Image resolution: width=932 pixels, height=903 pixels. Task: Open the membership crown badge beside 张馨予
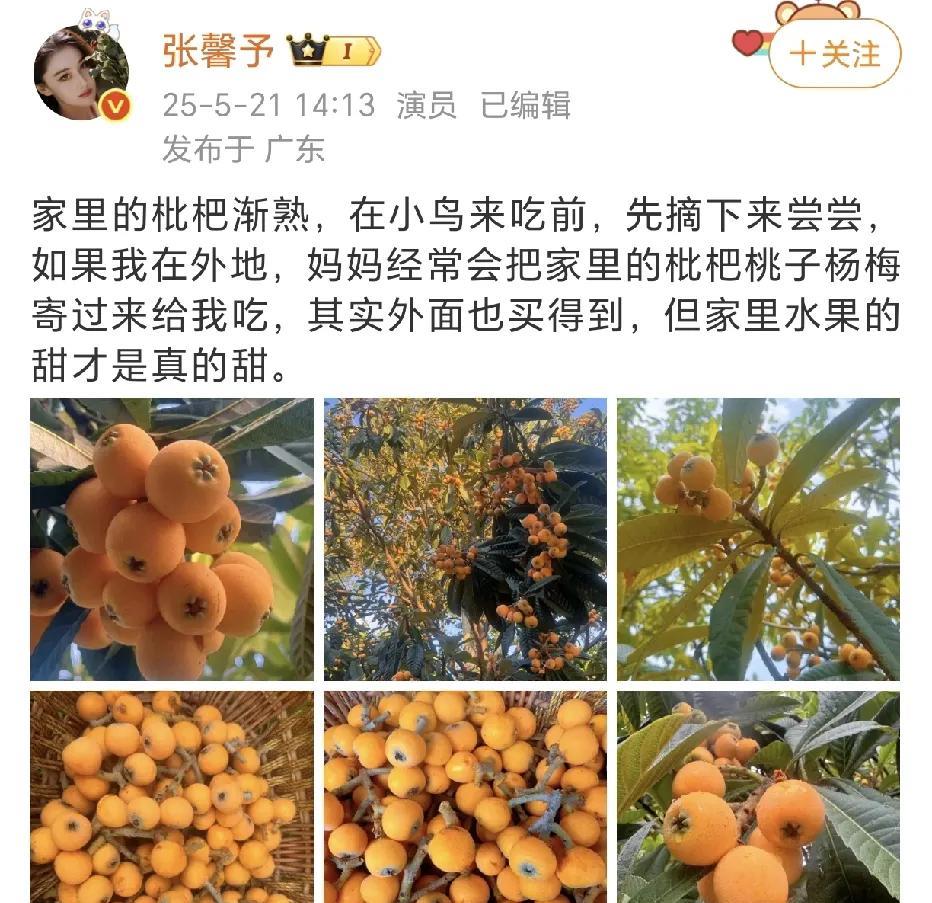(334, 51)
